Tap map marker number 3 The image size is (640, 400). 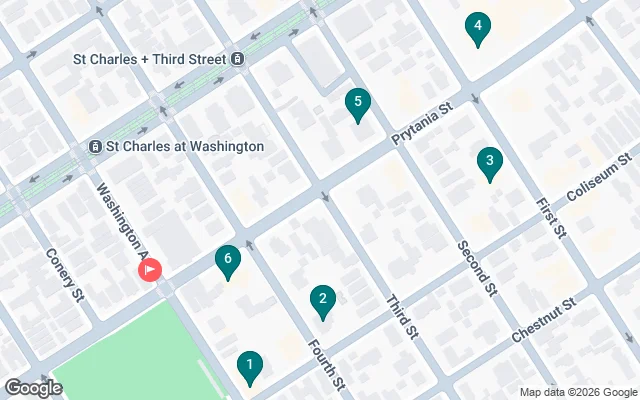489,161
